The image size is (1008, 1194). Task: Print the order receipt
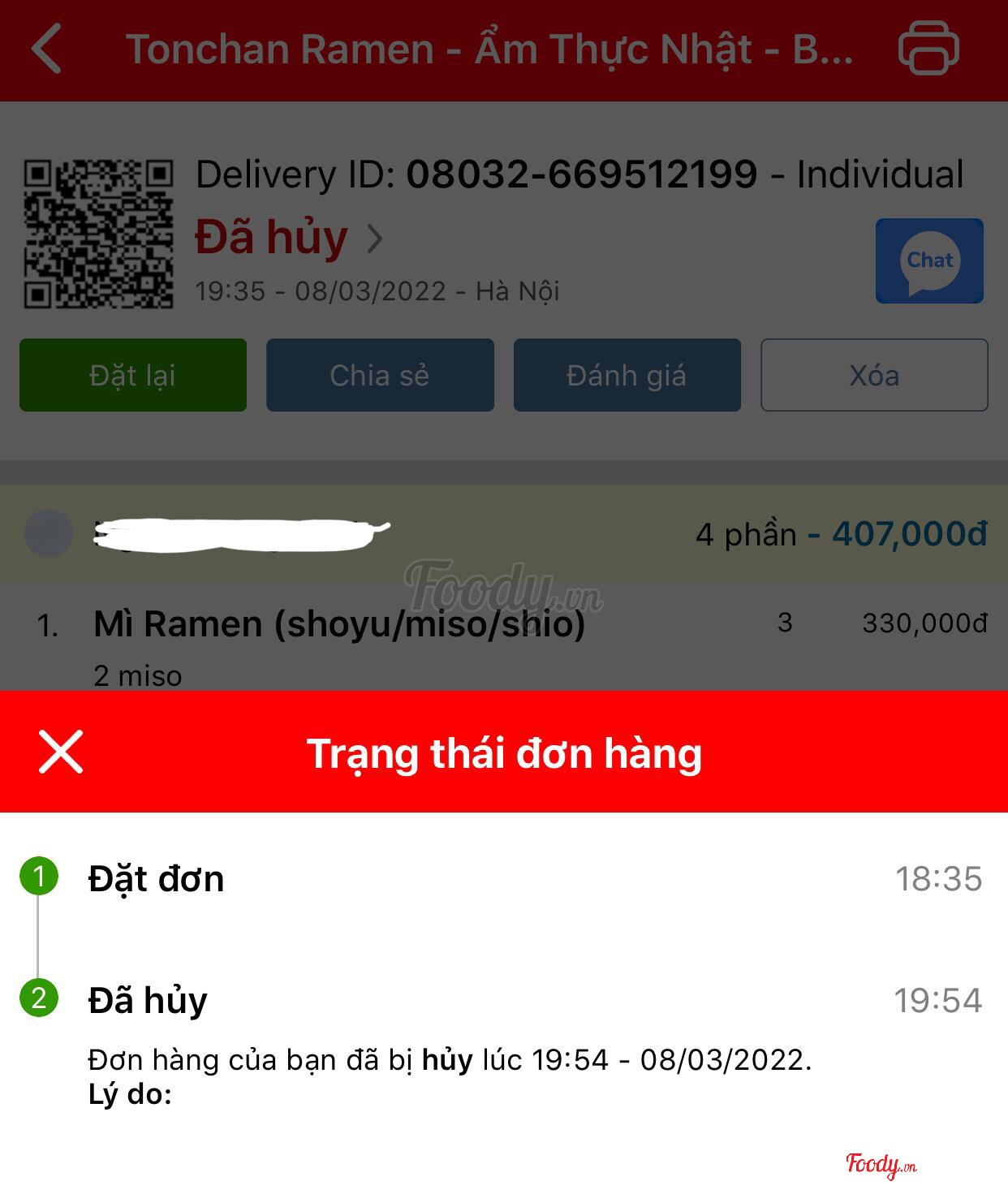coord(928,49)
